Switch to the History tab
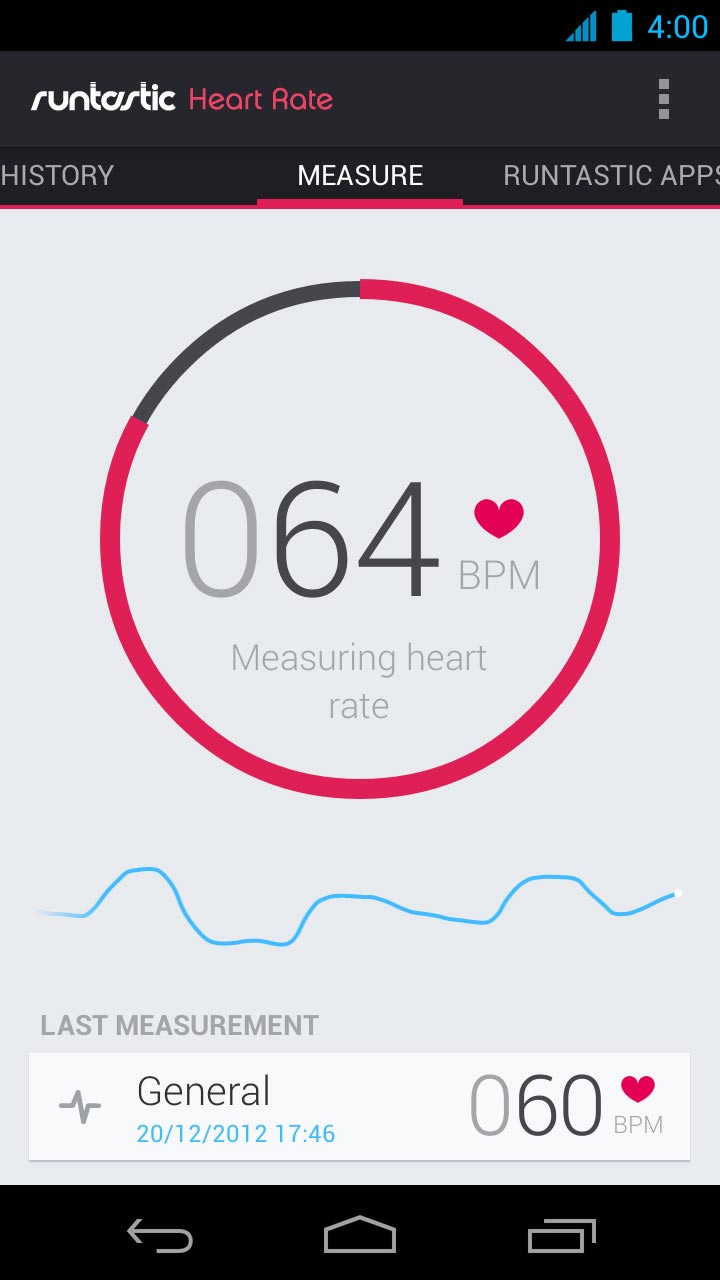Screen dimensions: 720x1280 (57, 176)
